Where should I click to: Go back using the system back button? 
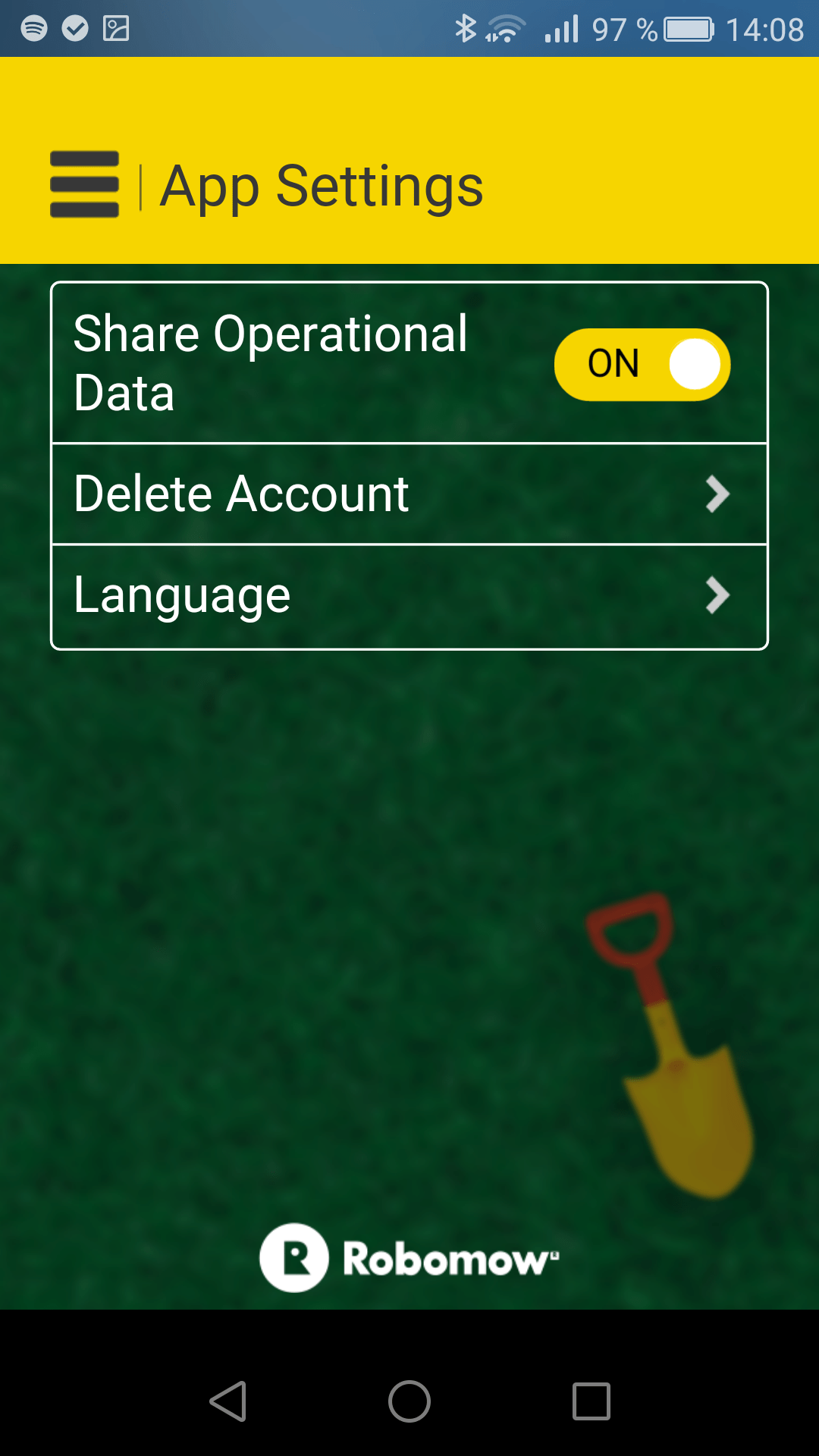[228, 1401]
